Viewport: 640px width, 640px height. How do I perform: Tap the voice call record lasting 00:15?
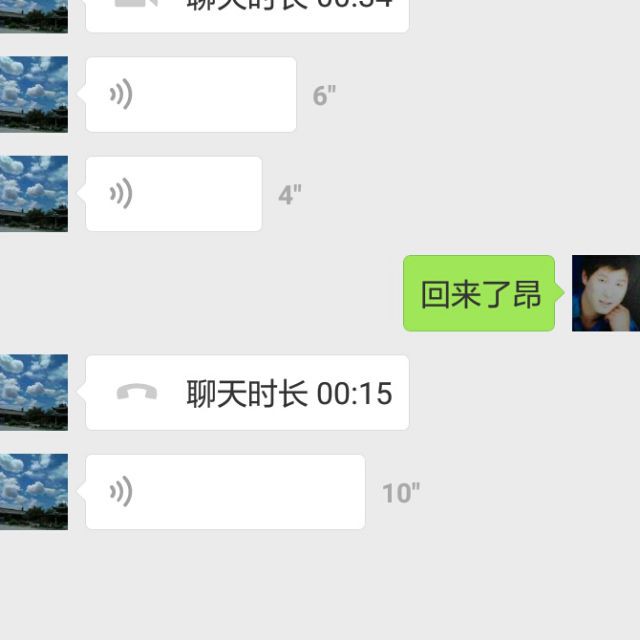[x=247, y=393]
